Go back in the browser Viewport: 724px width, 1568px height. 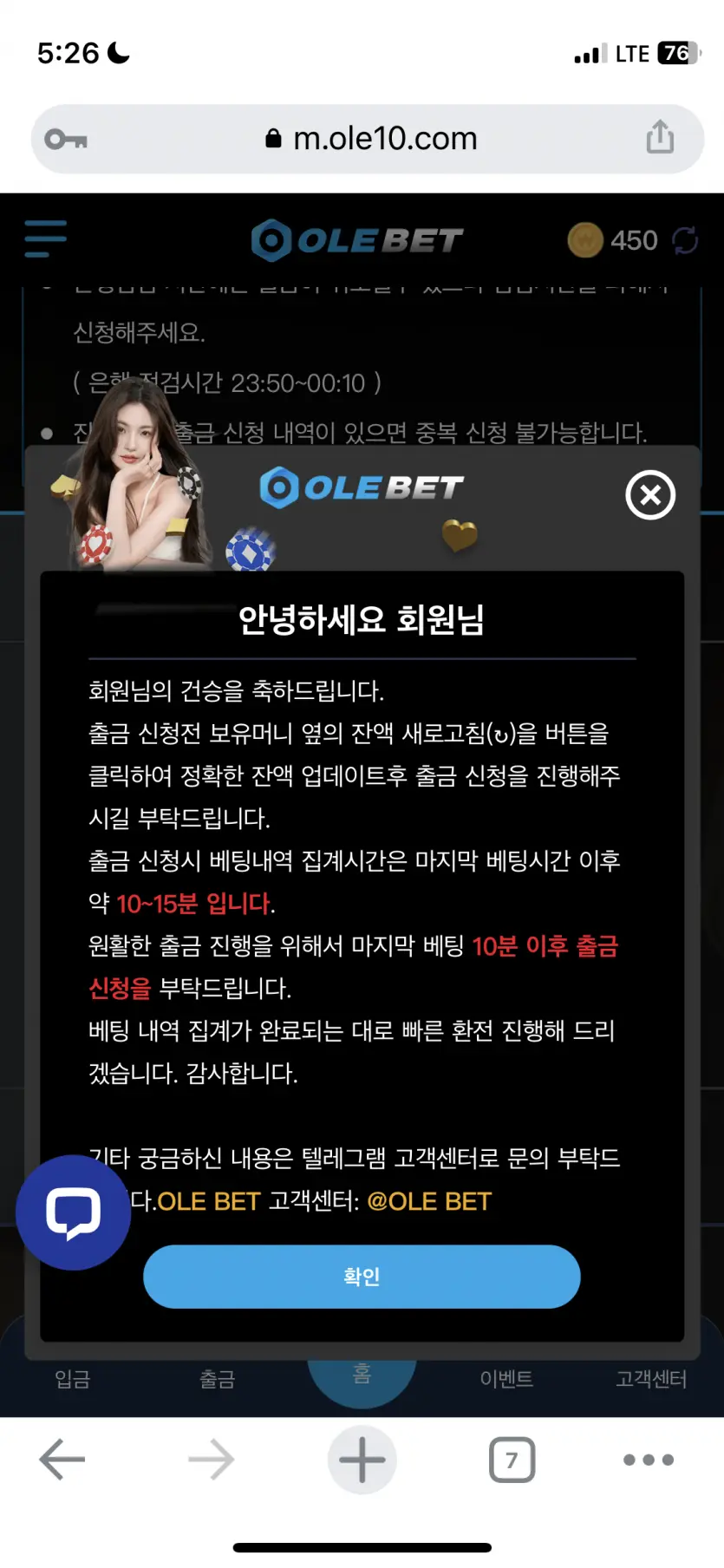62,1460
